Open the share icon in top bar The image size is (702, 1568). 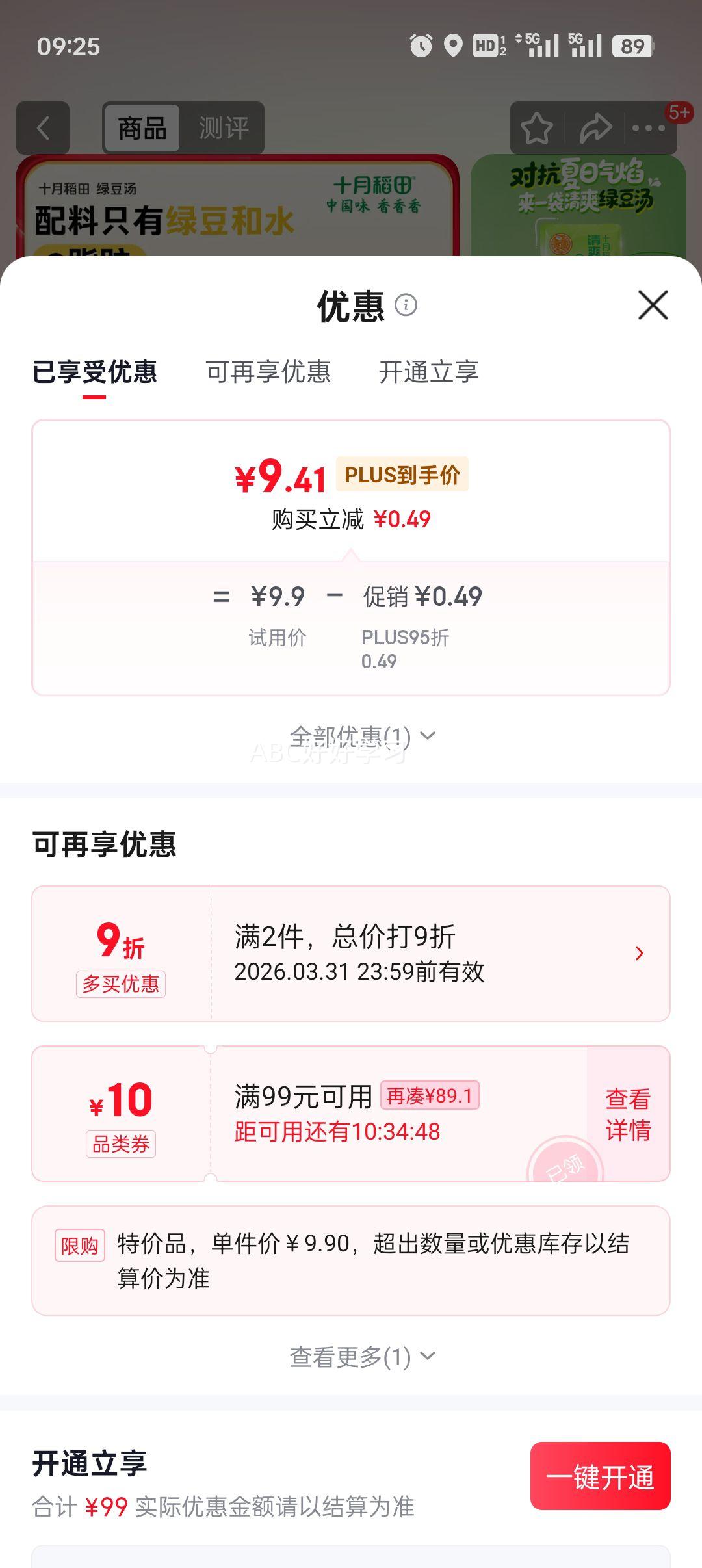(593, 128)
